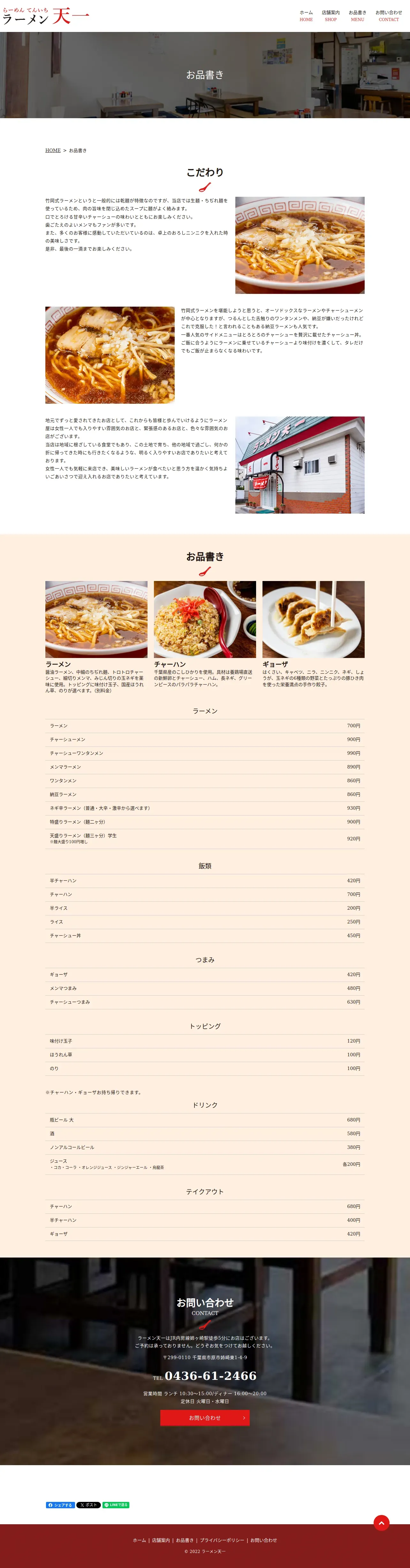Open 店舗案内 in the footer
Viewport: 410px width, 1568px height.
coord(161,1540)
